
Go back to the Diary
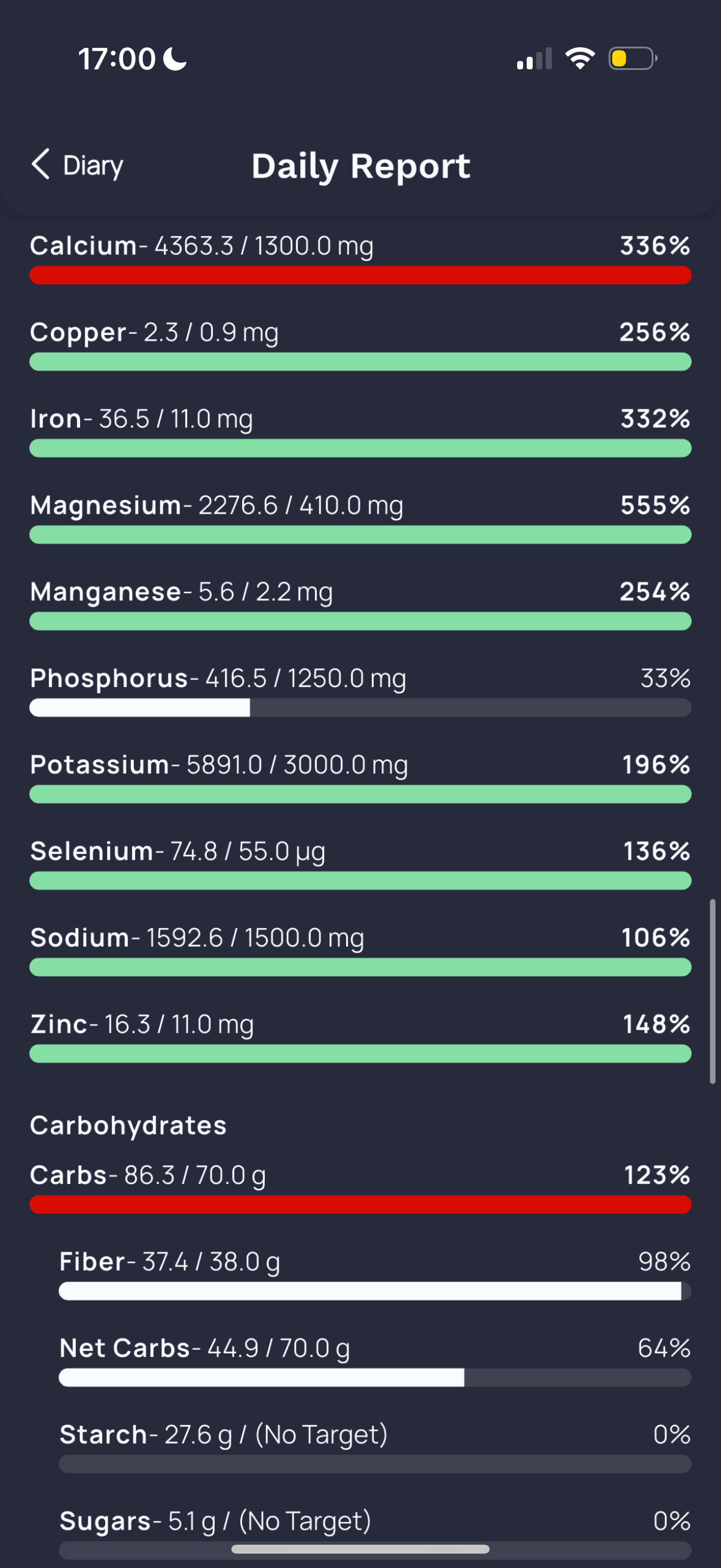(x=77, y=165)
